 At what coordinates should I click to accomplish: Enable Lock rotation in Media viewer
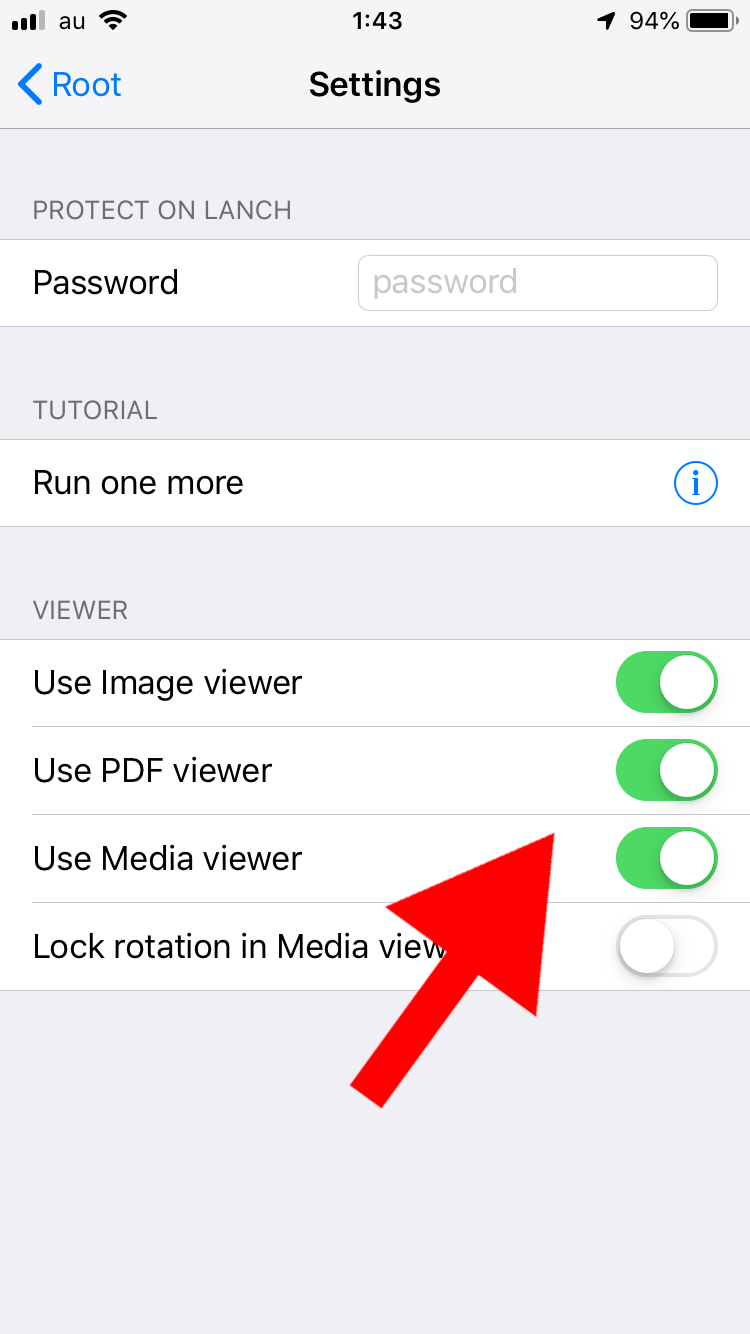667,947
